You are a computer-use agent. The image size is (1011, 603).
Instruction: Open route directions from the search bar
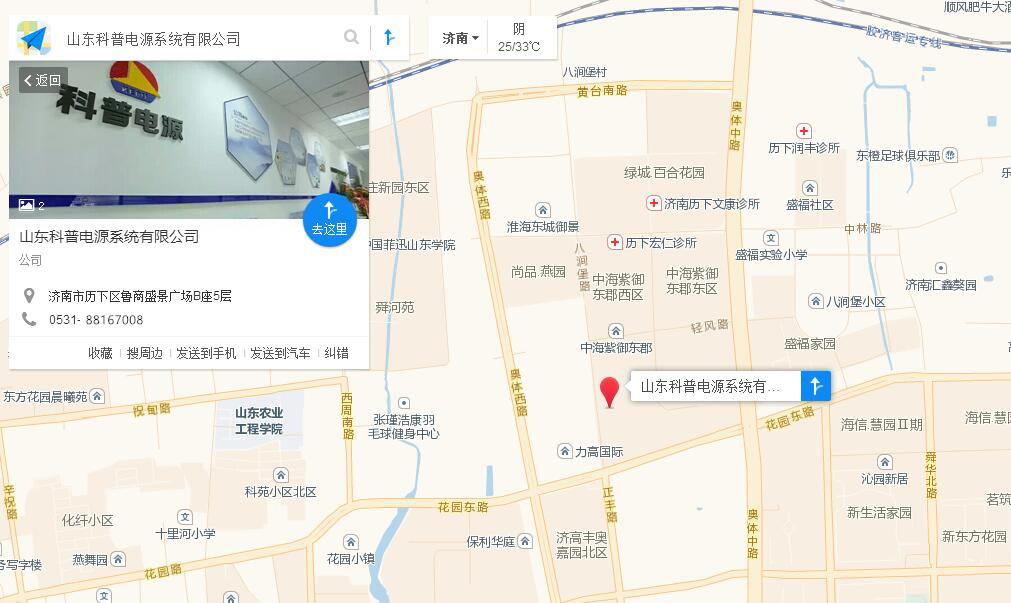coord(390,38)
